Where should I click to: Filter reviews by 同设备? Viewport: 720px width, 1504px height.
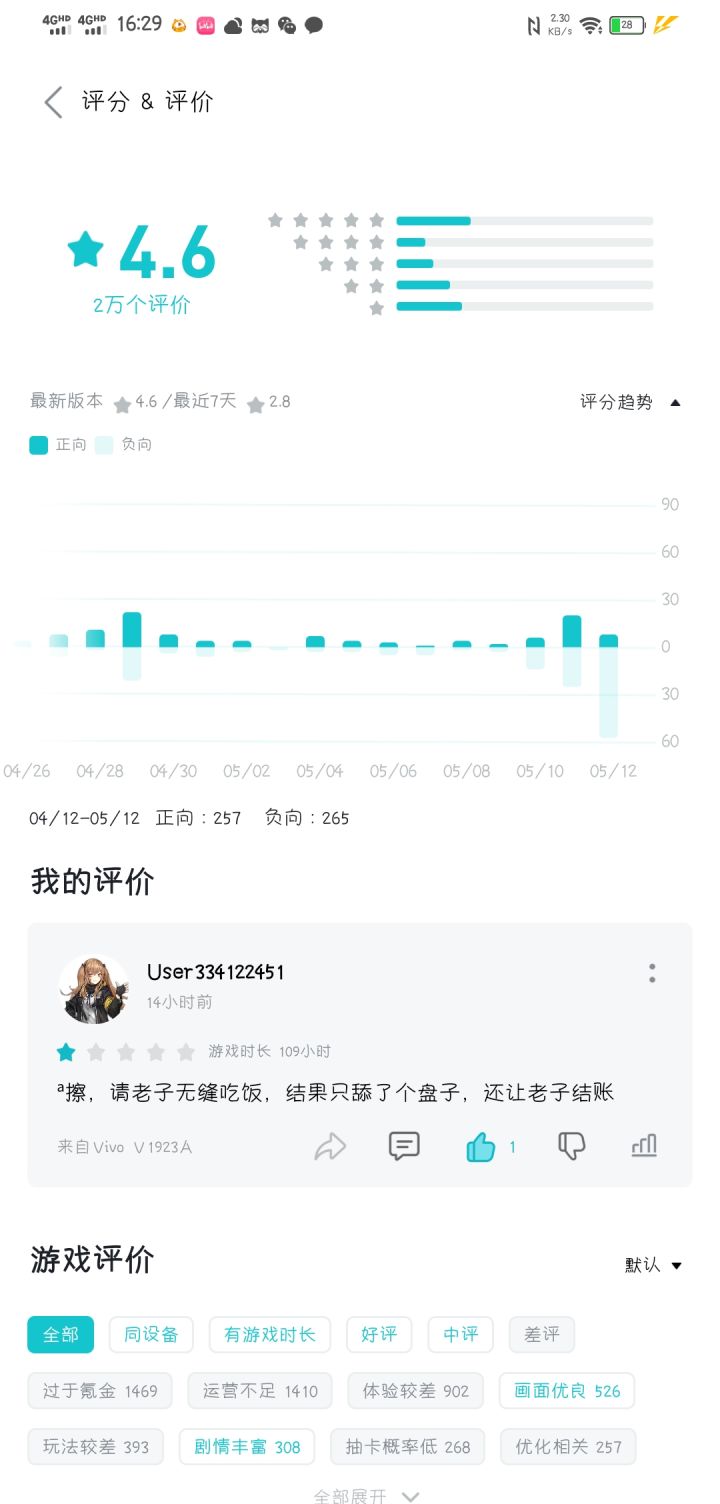pyautogui.click(x=151, y=1334)
